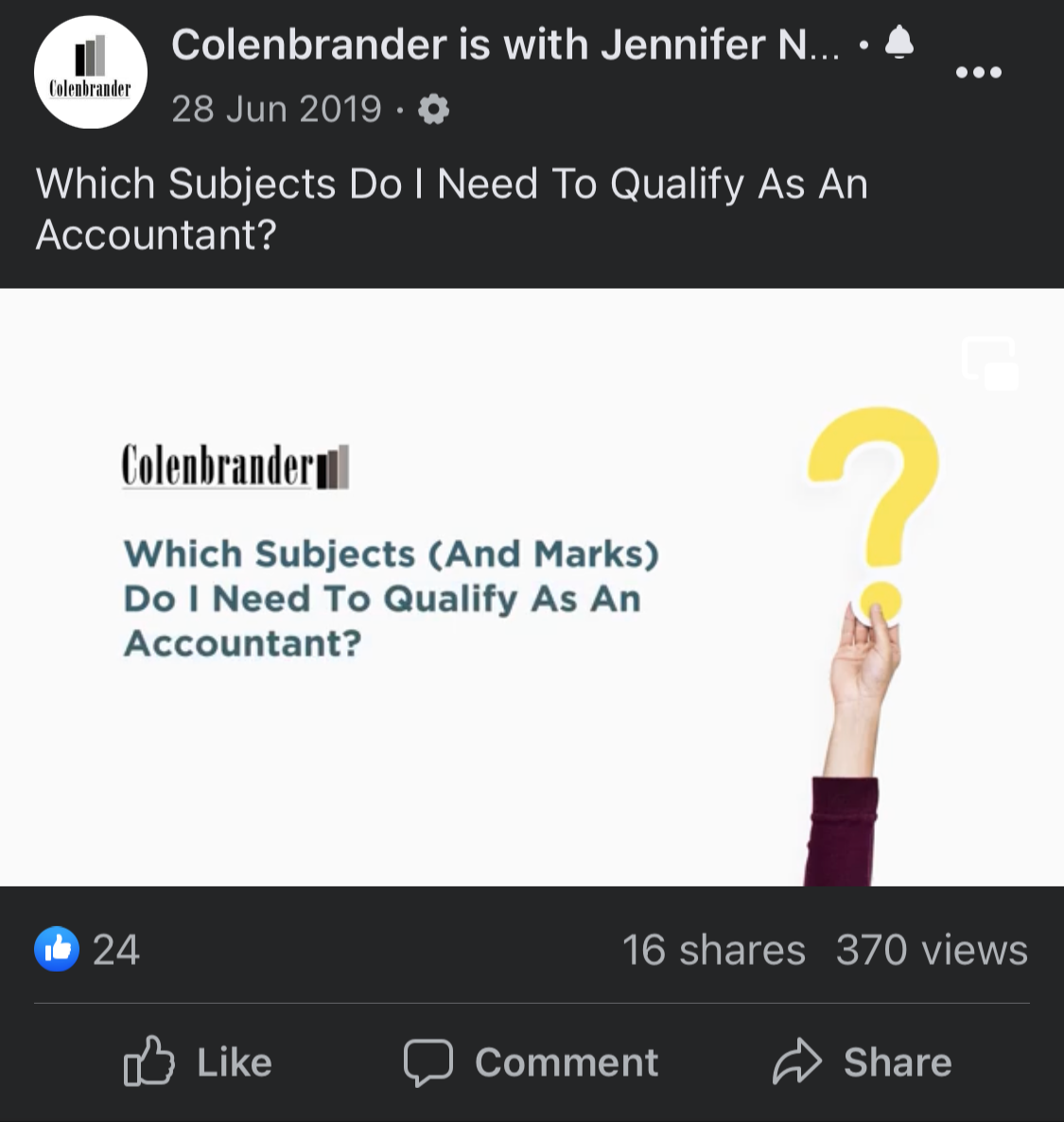Viewport: 1064px width, 1122px height.
Task: Play the accountant subjects video
Action: pyautogui.click(x=532, y=587)
